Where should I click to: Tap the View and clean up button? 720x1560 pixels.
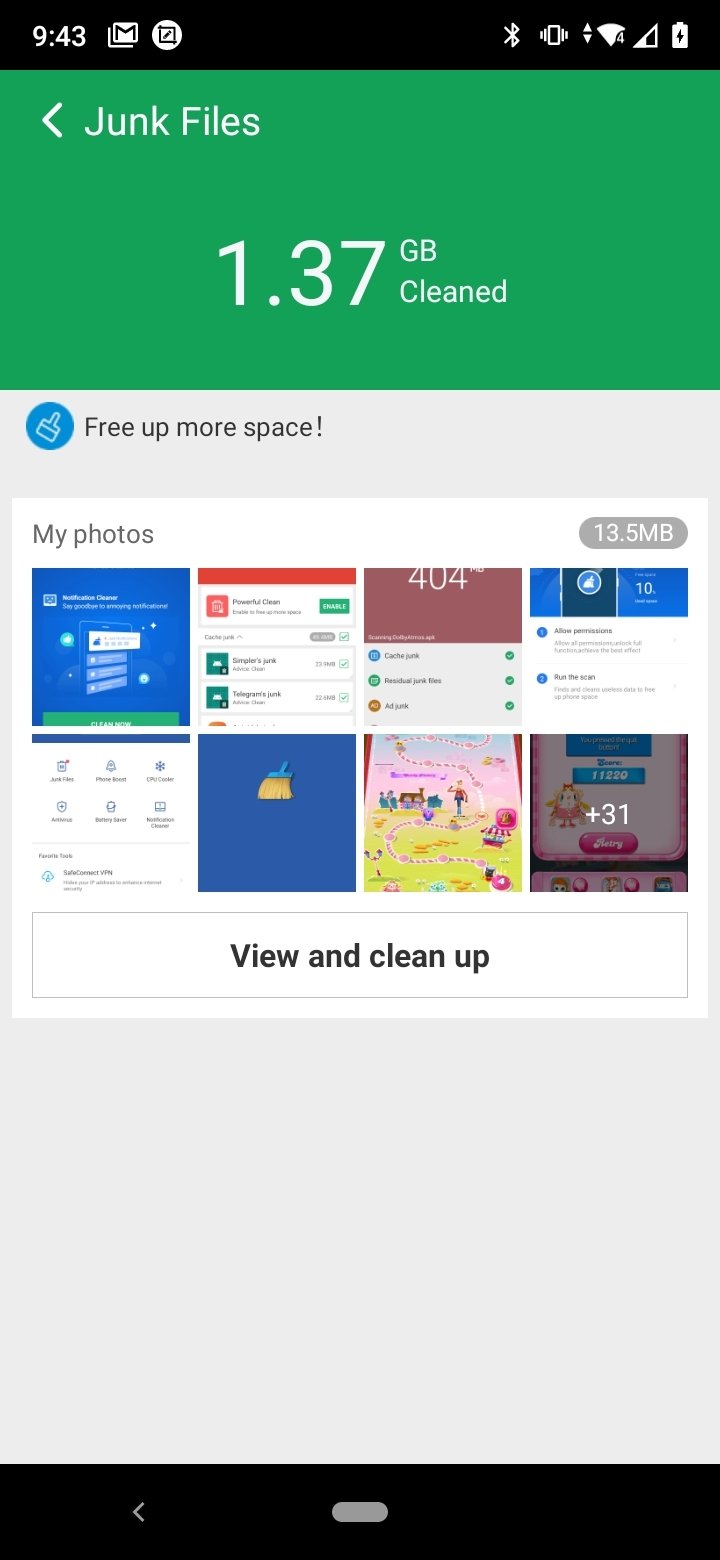tap(360, 955)
